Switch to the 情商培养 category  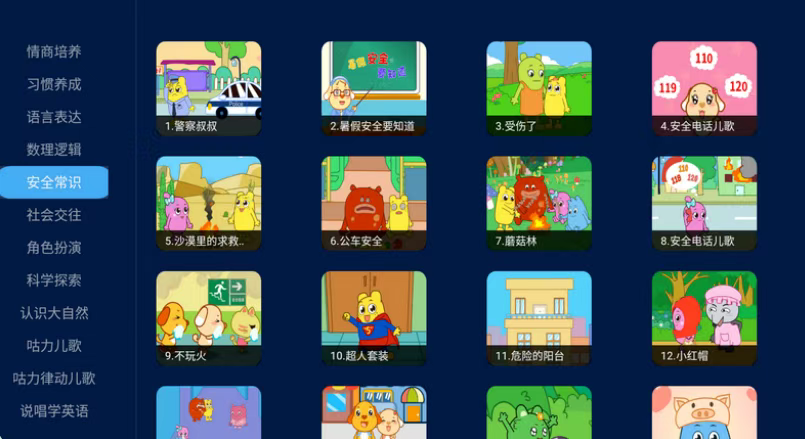[x=54, y=52]
